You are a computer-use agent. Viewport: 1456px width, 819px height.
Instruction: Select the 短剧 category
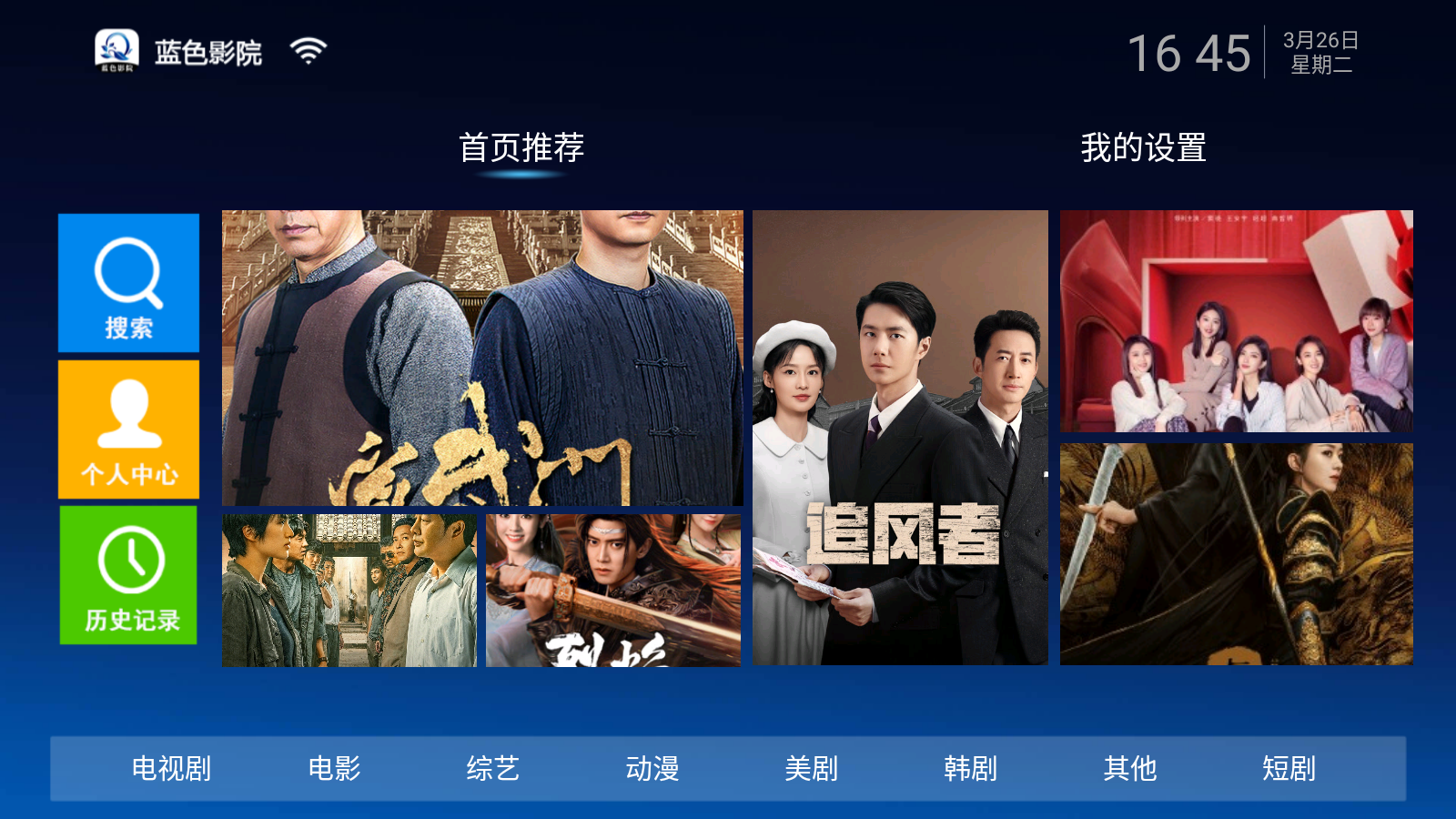point(1289,769)
